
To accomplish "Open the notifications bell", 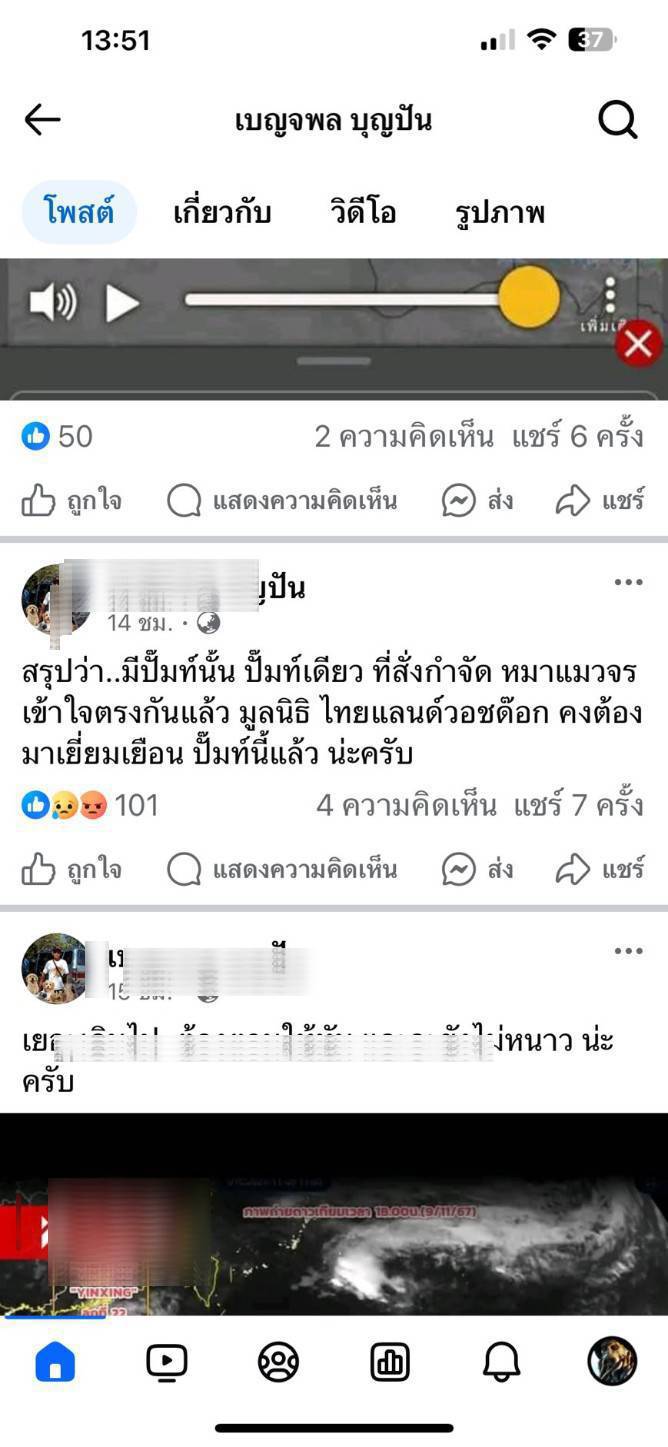I will 501,1362.
